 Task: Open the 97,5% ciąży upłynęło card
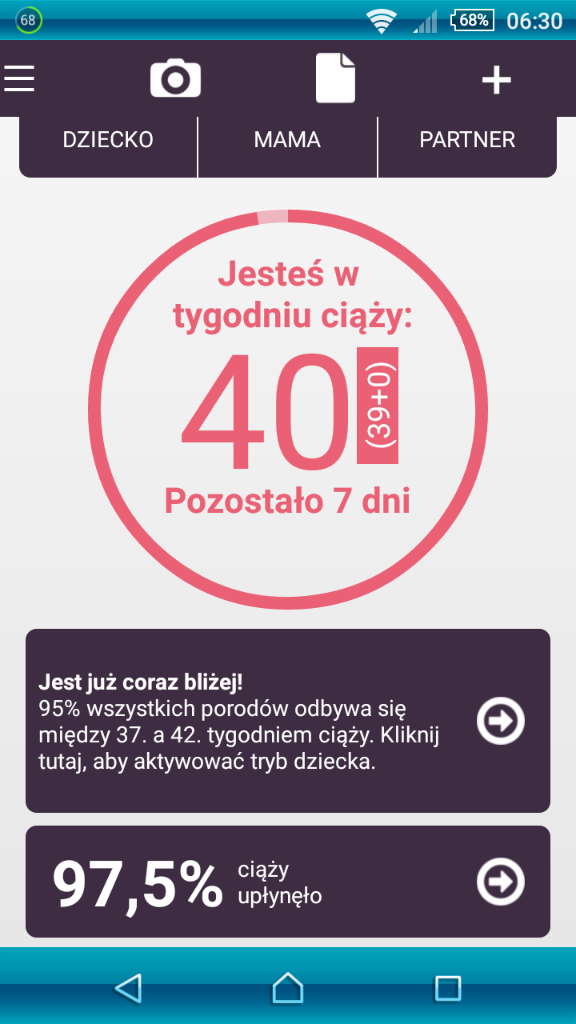click(x=288, y=882)
